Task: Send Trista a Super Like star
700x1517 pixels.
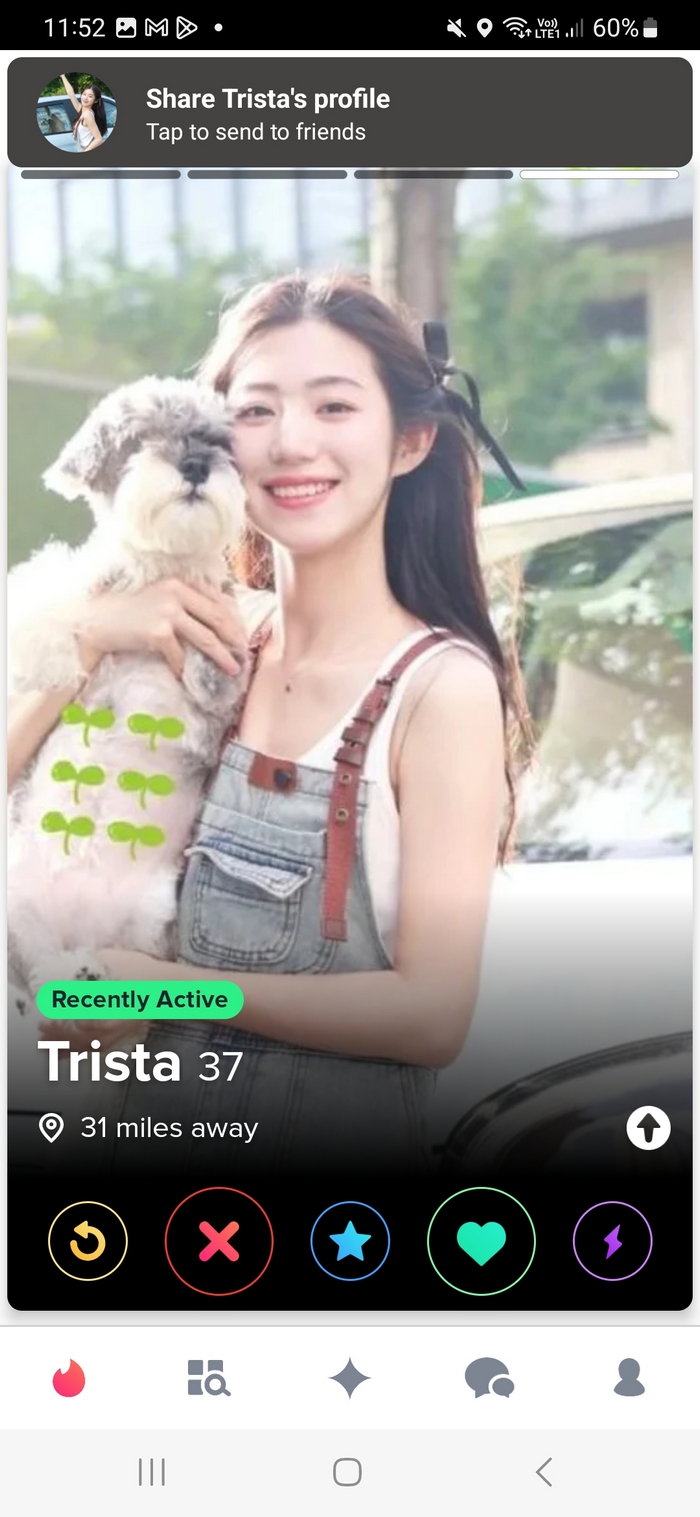Action: click(350, 1241)
